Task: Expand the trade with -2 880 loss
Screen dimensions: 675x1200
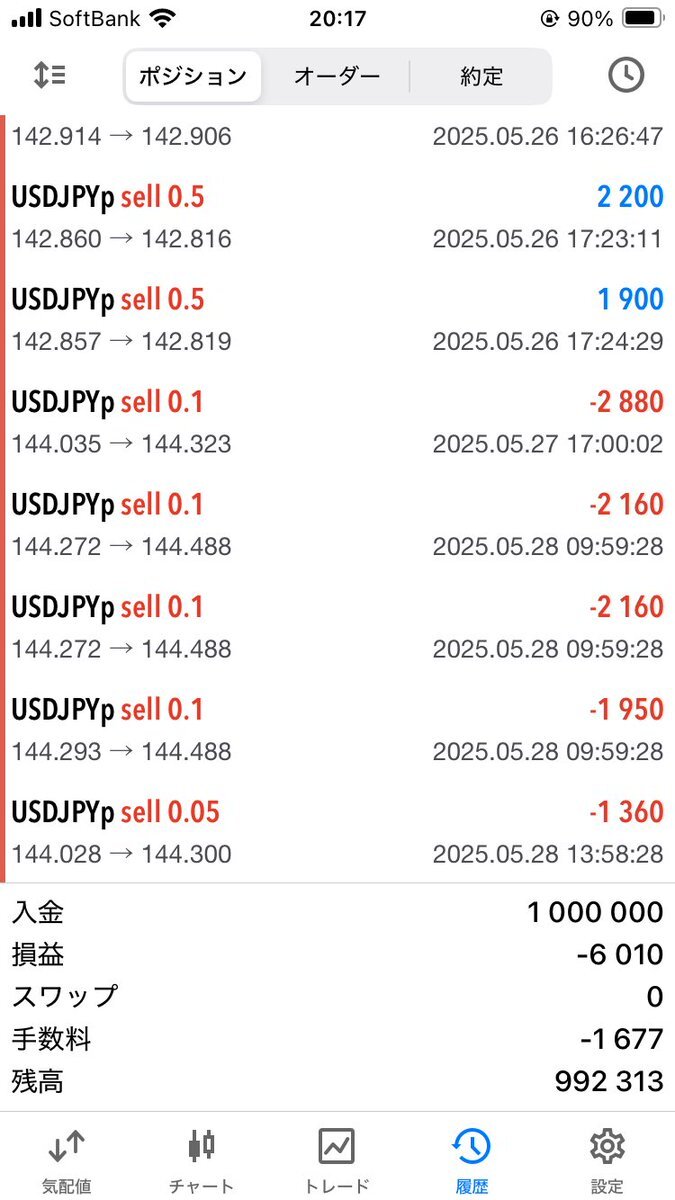Action: 337,421
